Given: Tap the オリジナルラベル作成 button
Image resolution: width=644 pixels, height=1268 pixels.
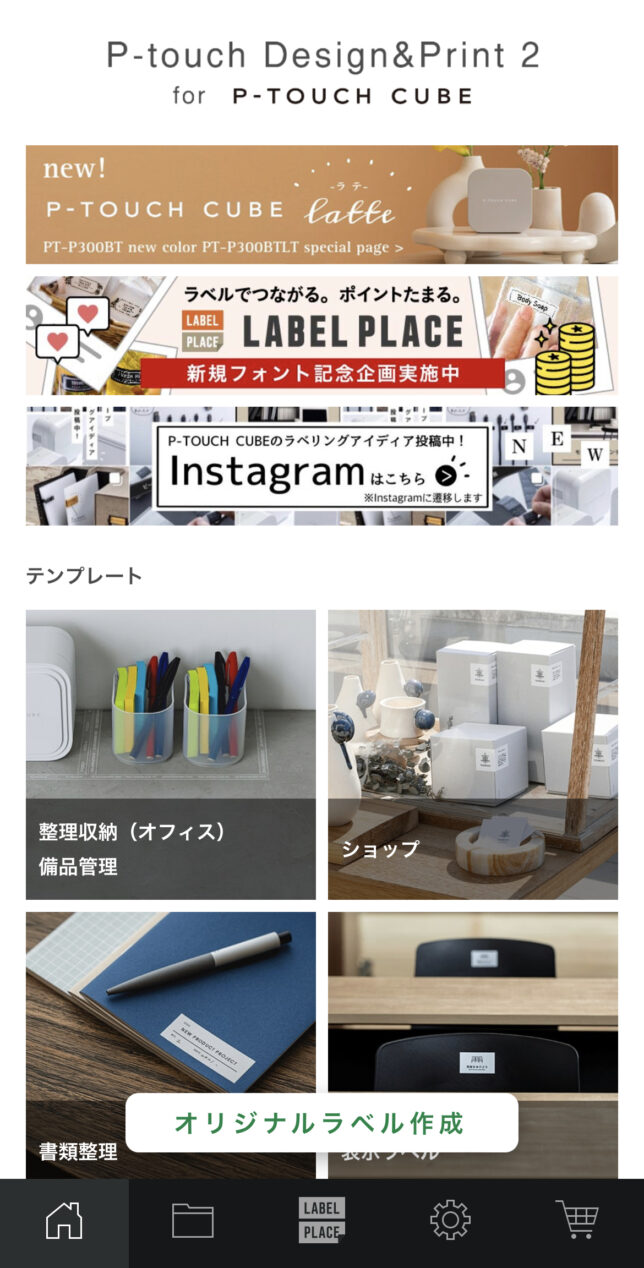Looking at the screenshot, I should click(321, 1122).
